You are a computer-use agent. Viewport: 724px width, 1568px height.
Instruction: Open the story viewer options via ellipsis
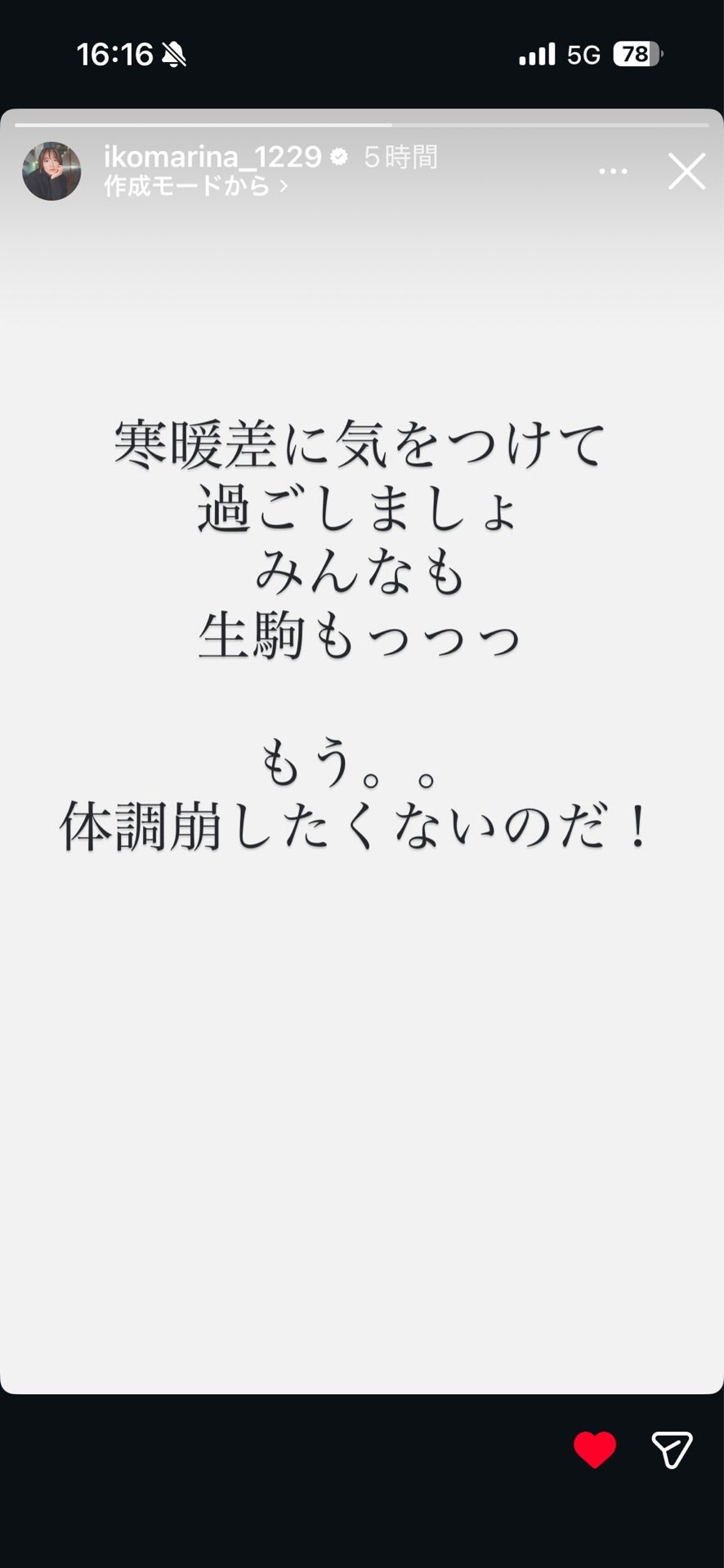[x=613, y=171]
